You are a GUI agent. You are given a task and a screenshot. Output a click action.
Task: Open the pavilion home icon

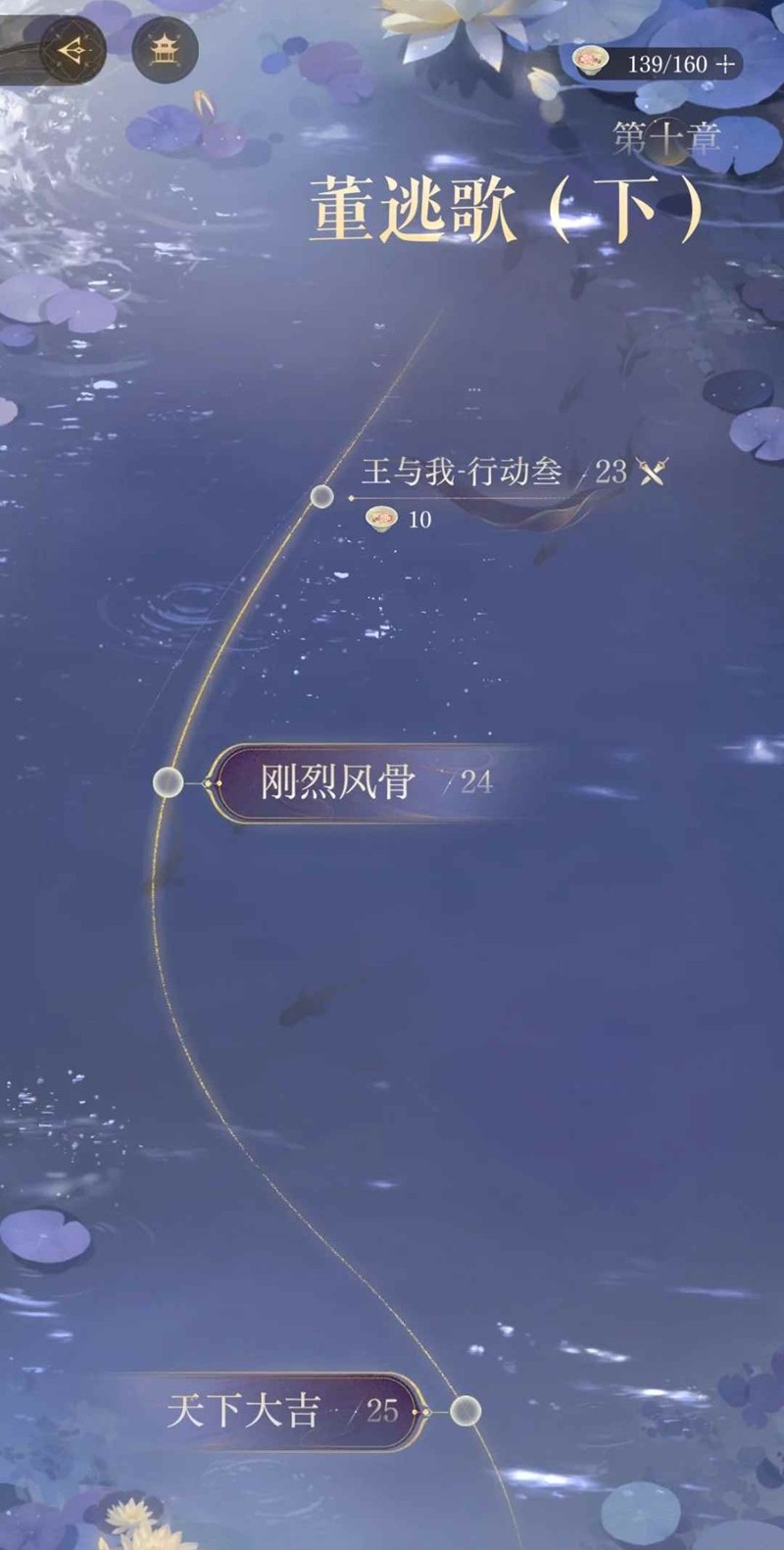(165, 49)
